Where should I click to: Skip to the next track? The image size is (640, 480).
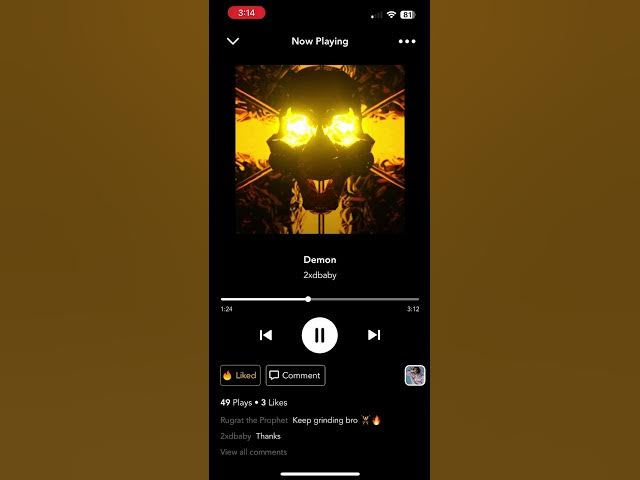click(x=374, y=335)
